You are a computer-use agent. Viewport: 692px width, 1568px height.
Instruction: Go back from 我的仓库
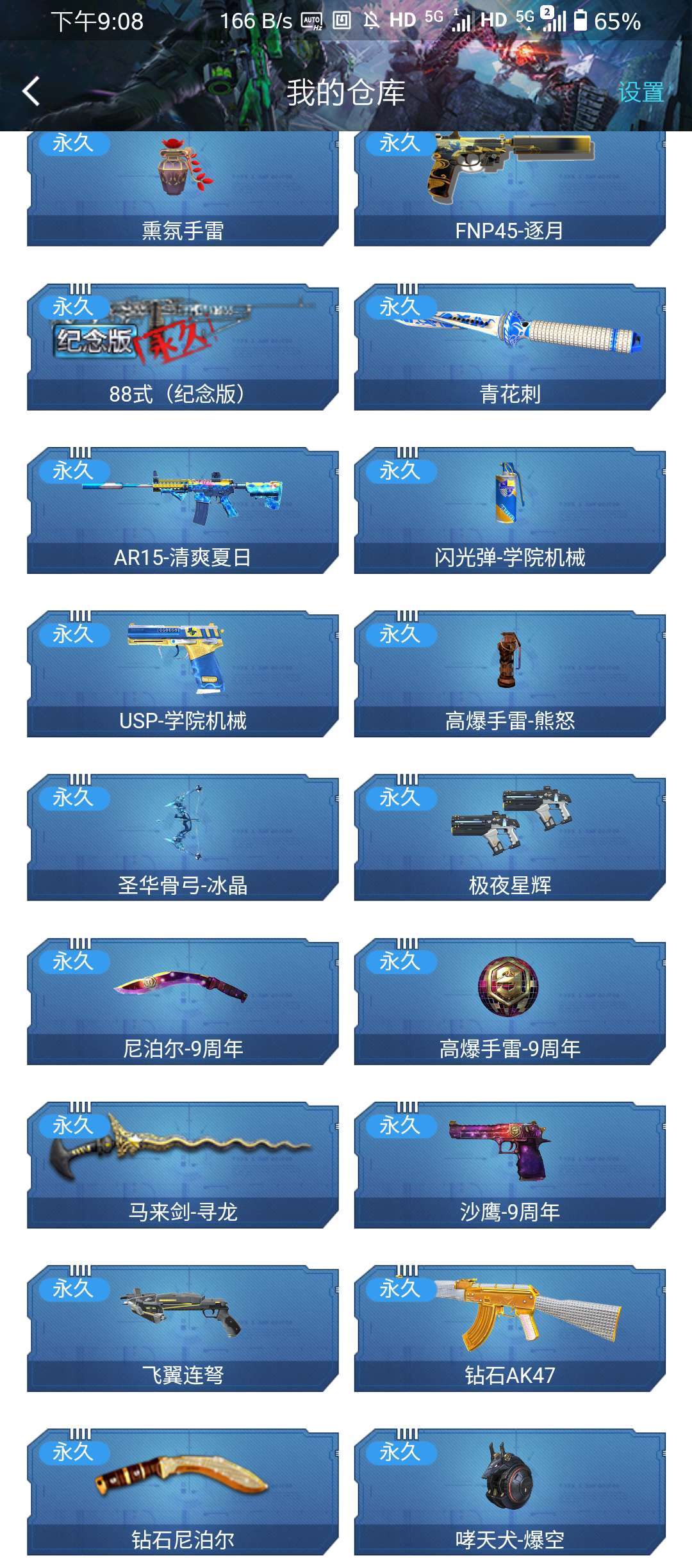31,92
